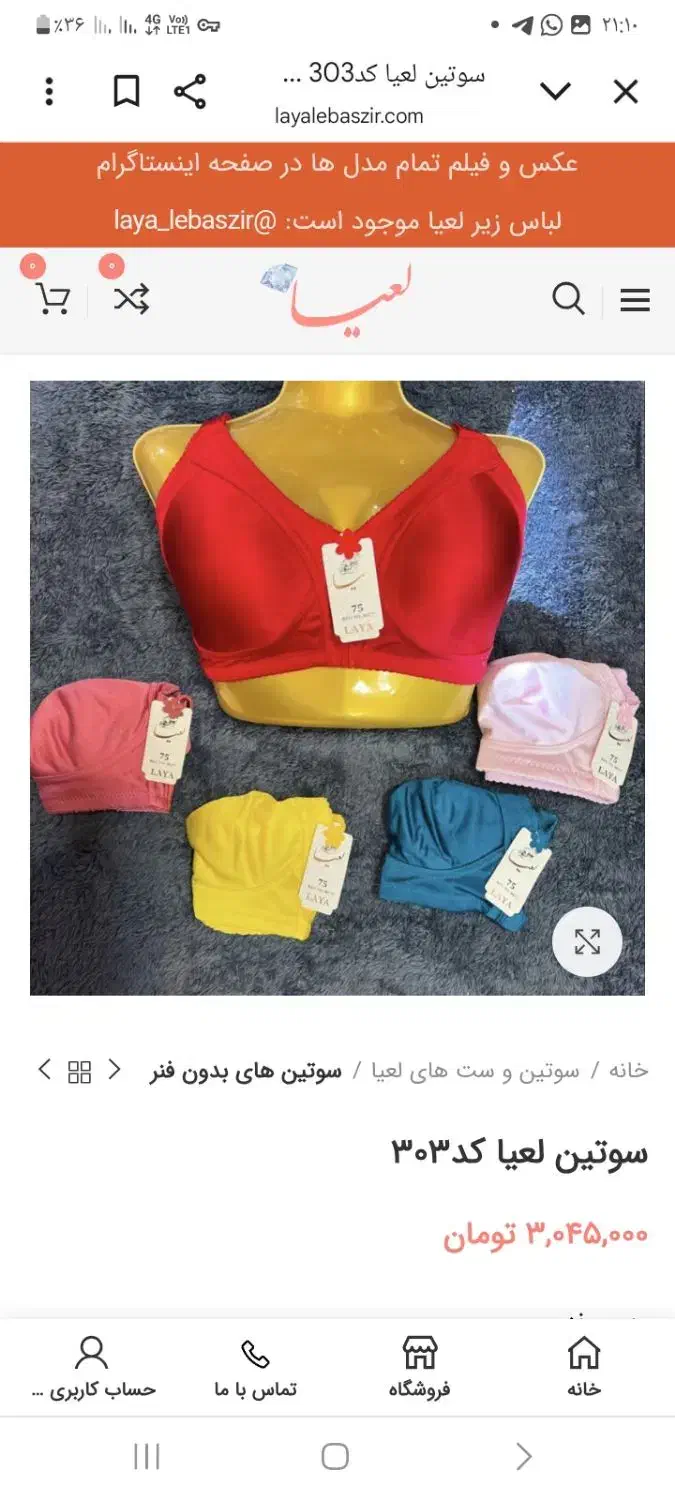The width and height of the screenshot is (675, 1500).
Task: Open the خانه breadcrumb link
Action: (628, 1071)
